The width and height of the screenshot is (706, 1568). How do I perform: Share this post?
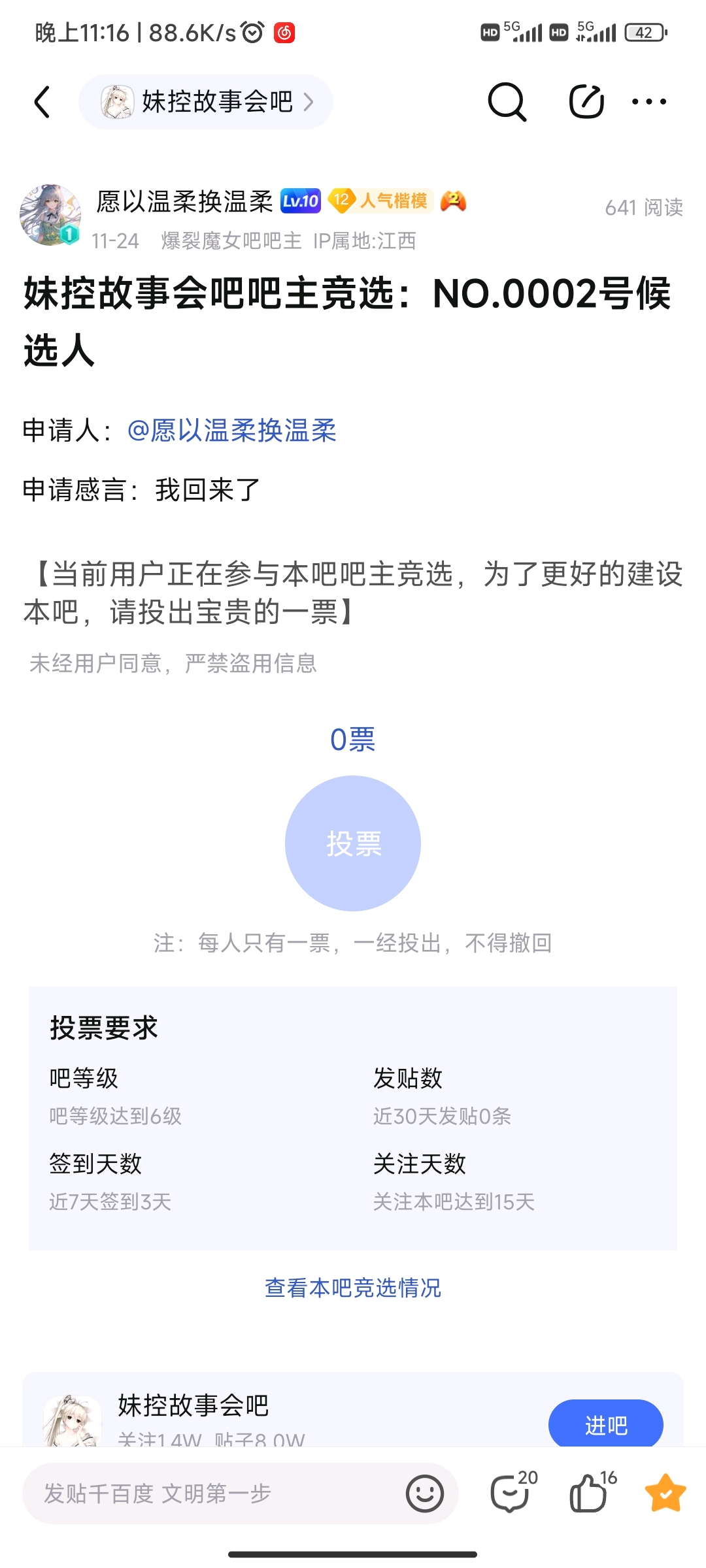click(x=586, y=102)
